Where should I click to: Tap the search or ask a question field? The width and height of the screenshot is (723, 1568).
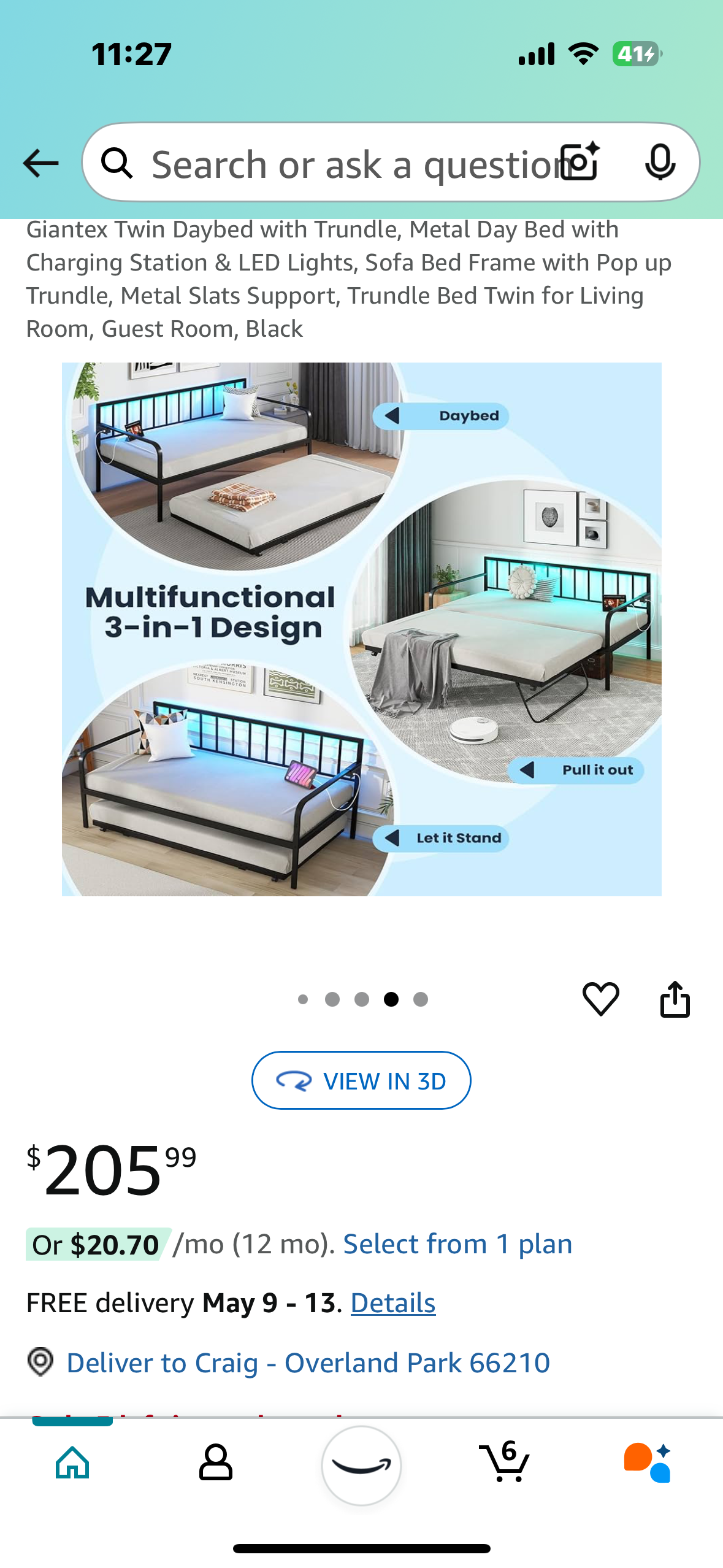343,164
